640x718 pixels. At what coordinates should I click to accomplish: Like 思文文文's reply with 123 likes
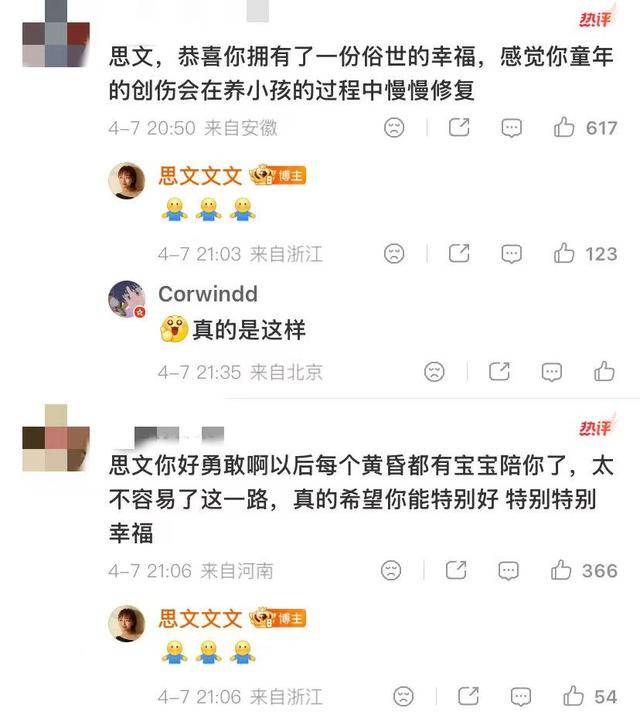click(564, 253)
